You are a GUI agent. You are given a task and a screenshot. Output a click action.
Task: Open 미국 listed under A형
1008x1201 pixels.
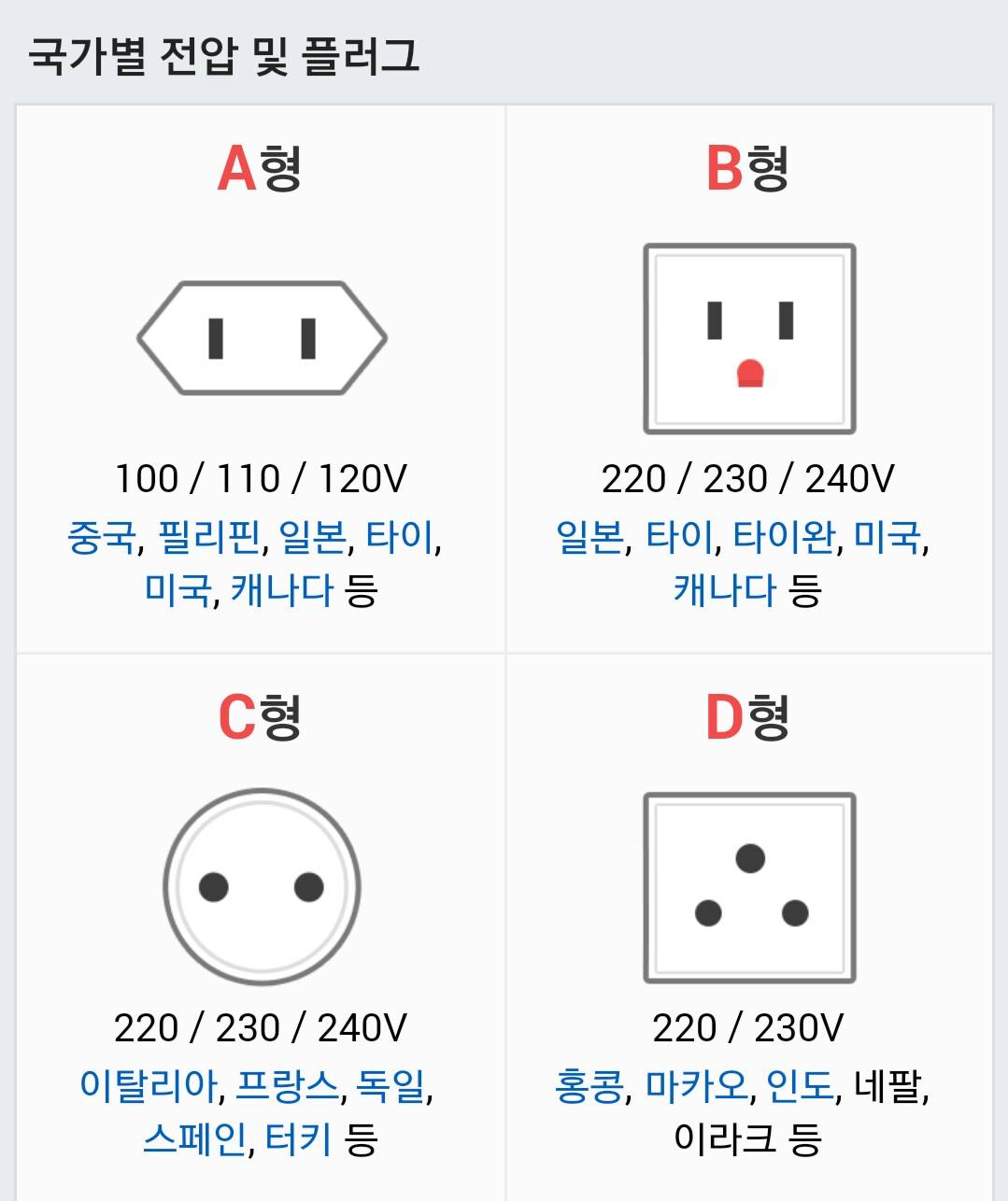(177, 590)
